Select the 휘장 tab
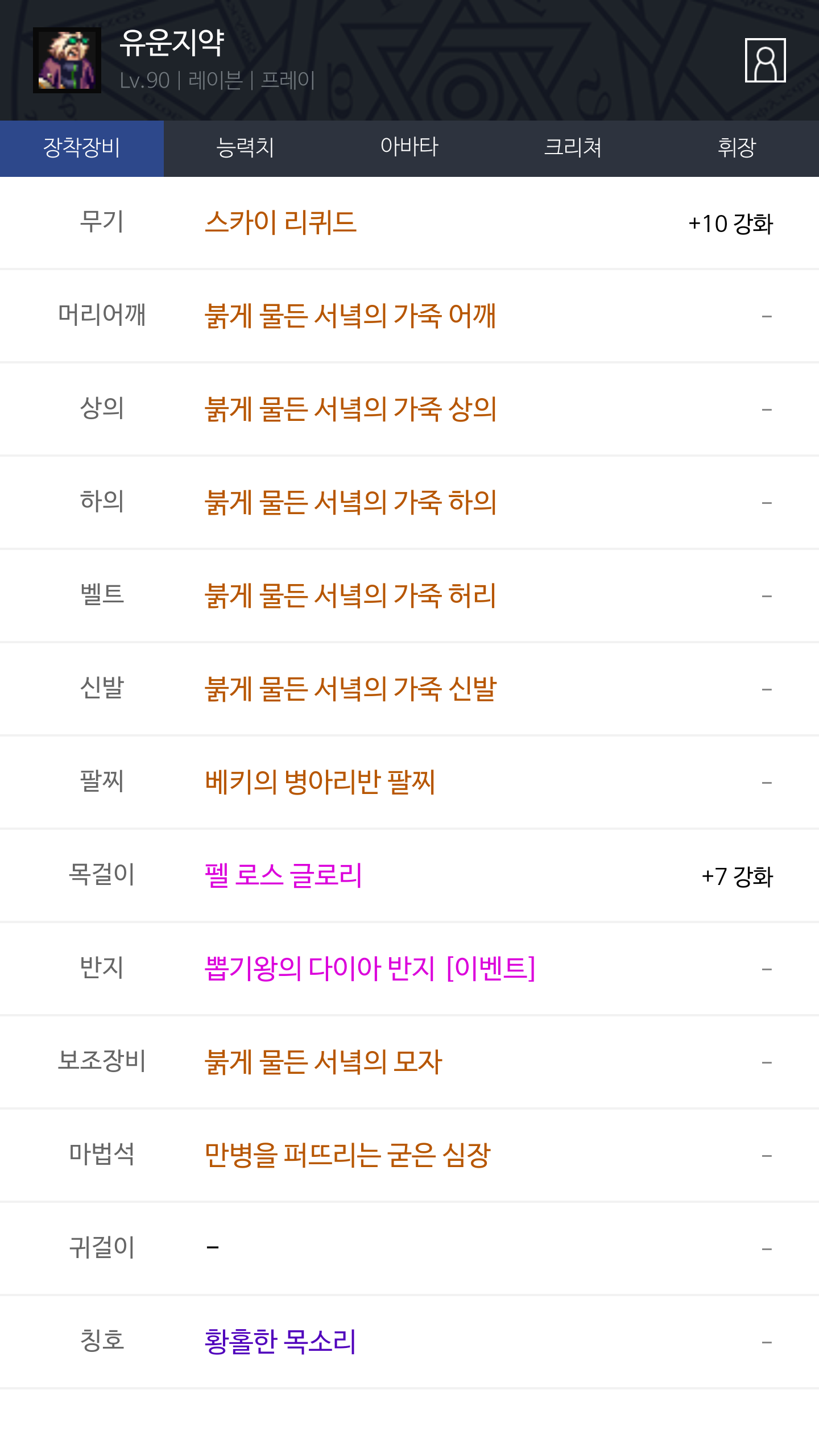 737,148
